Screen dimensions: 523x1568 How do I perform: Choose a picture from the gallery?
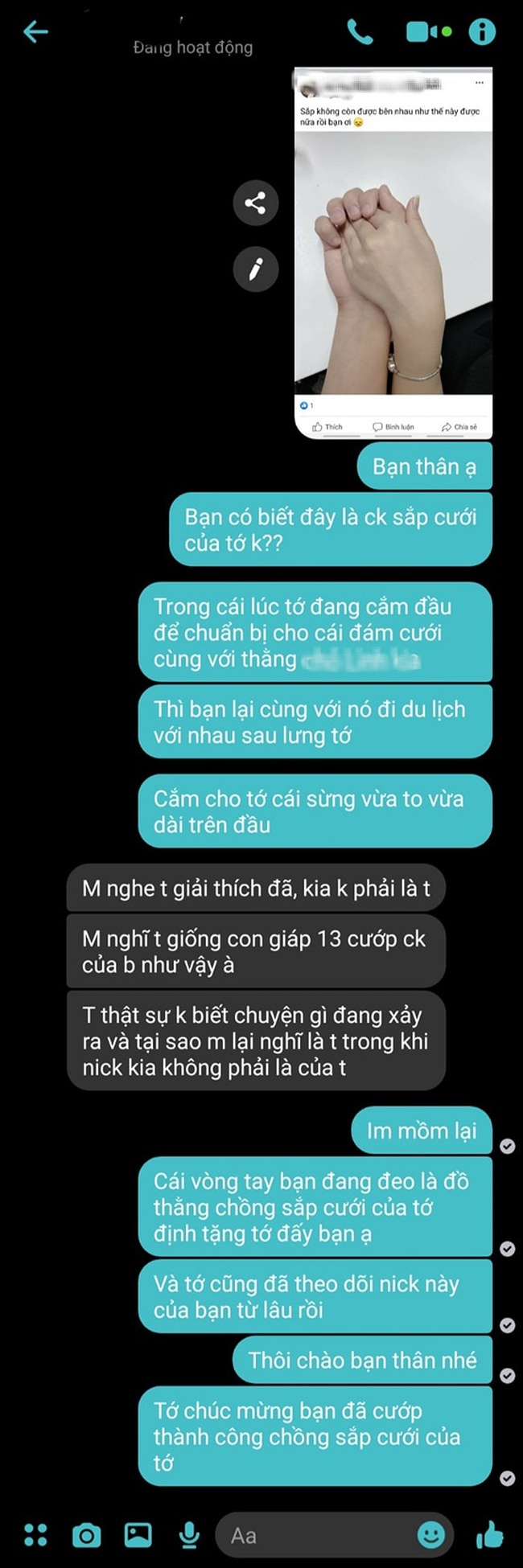coord(138,1534)
